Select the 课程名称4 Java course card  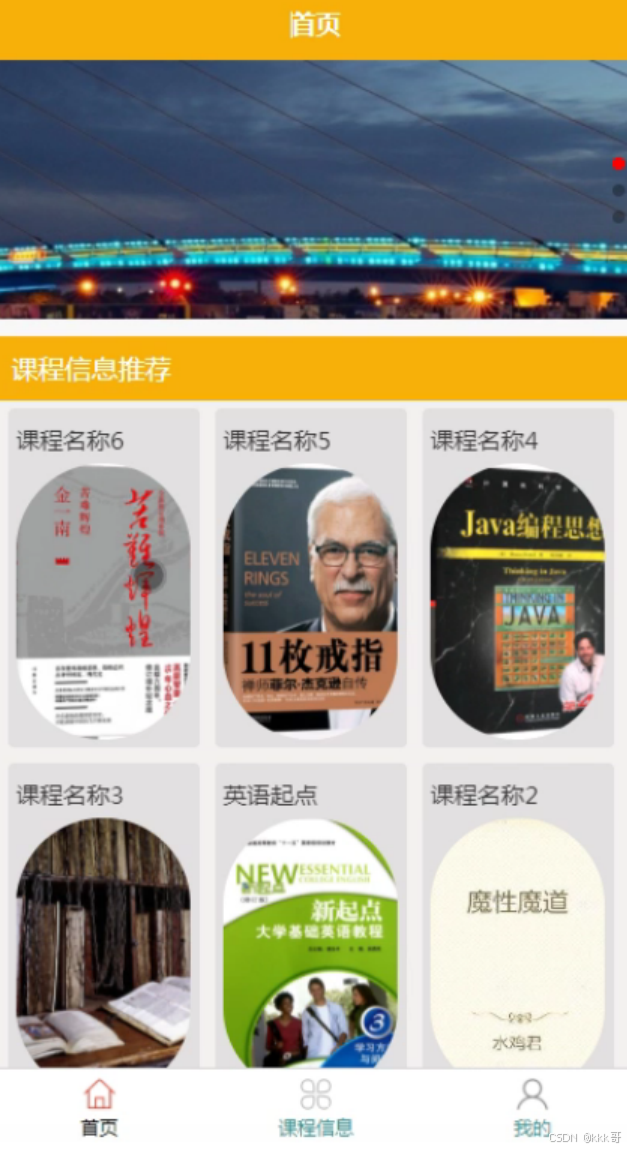pos(517,578)
